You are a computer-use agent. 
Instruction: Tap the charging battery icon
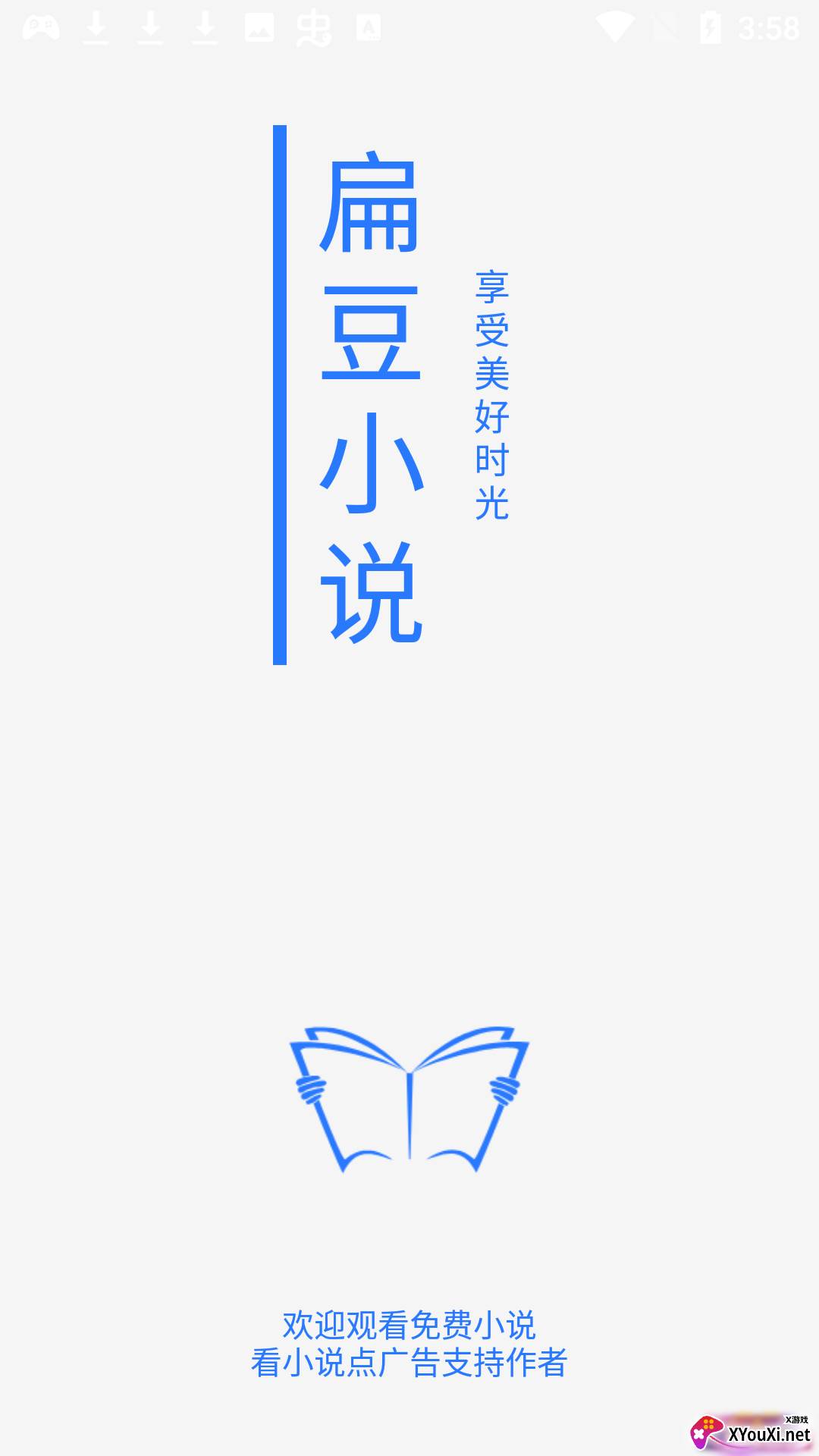coord(709,28)
